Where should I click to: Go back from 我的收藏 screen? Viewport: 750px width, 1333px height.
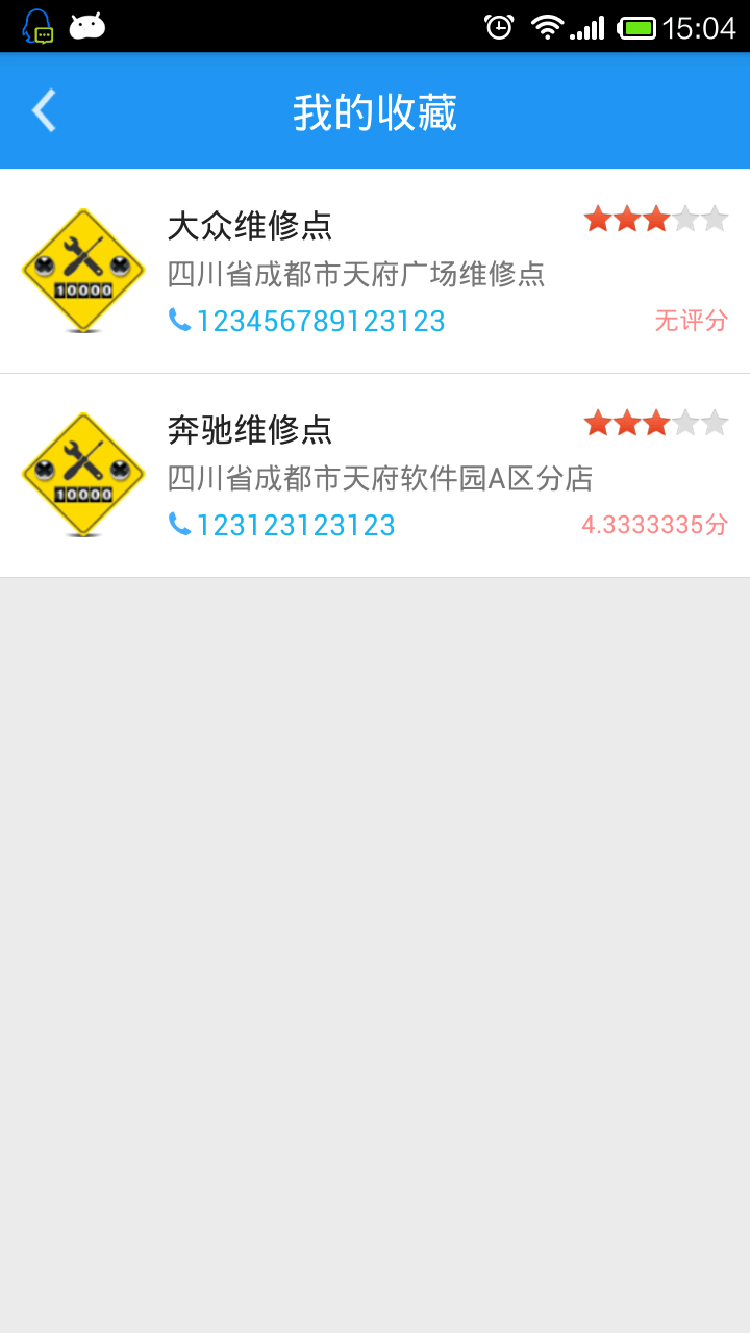click(x=43, y=111)
